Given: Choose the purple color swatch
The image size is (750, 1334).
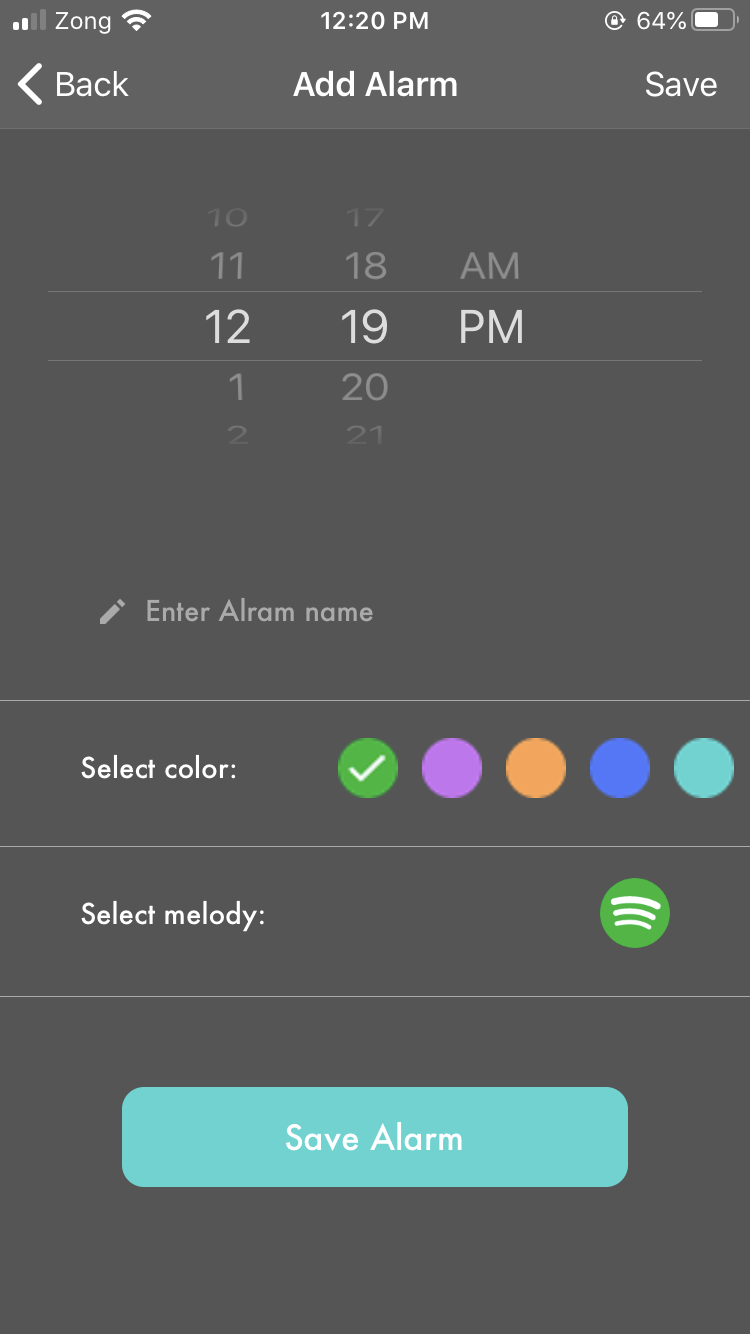Looking at the screenshot, I should pos(452,768).
